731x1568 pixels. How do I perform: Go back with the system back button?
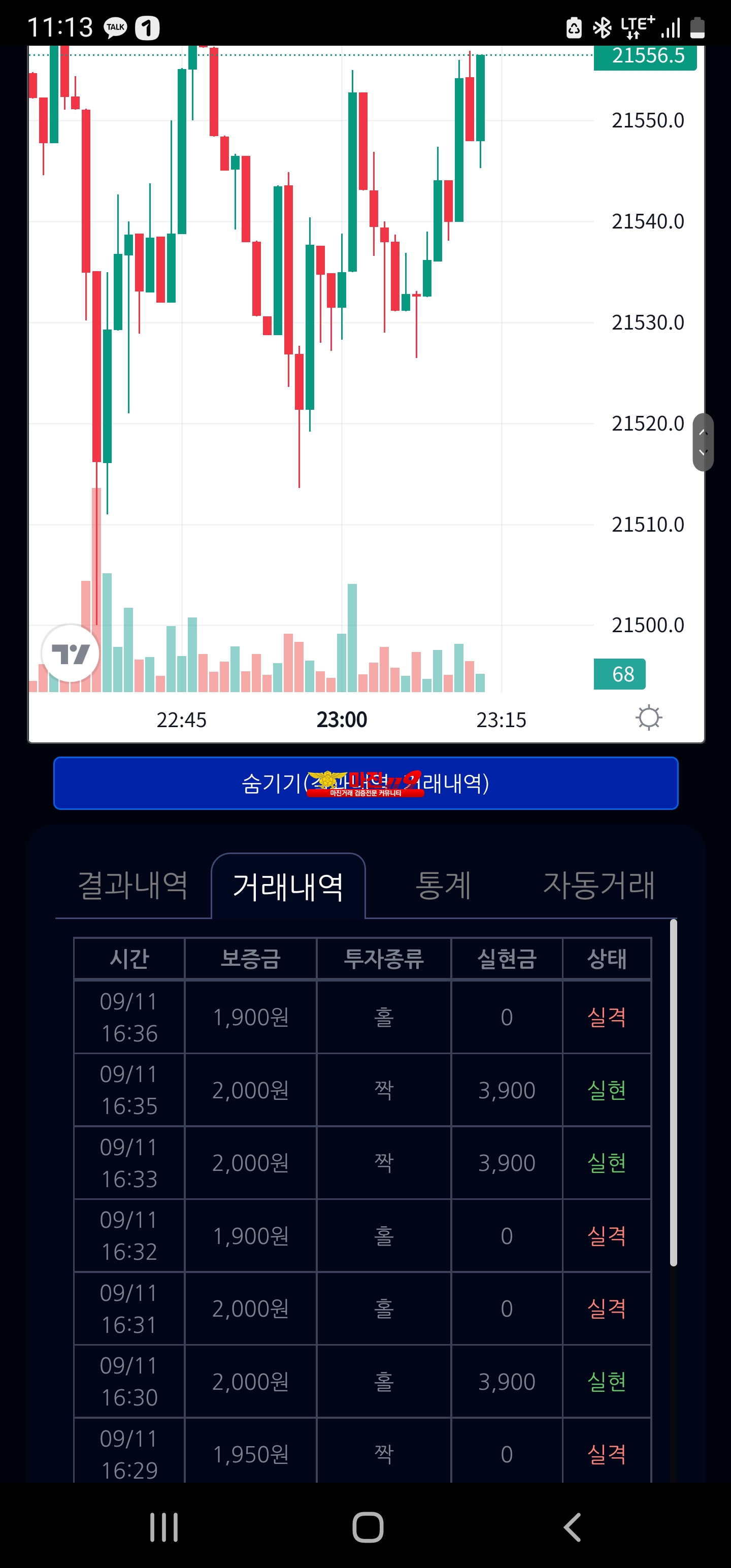[x=572, y=1527]
